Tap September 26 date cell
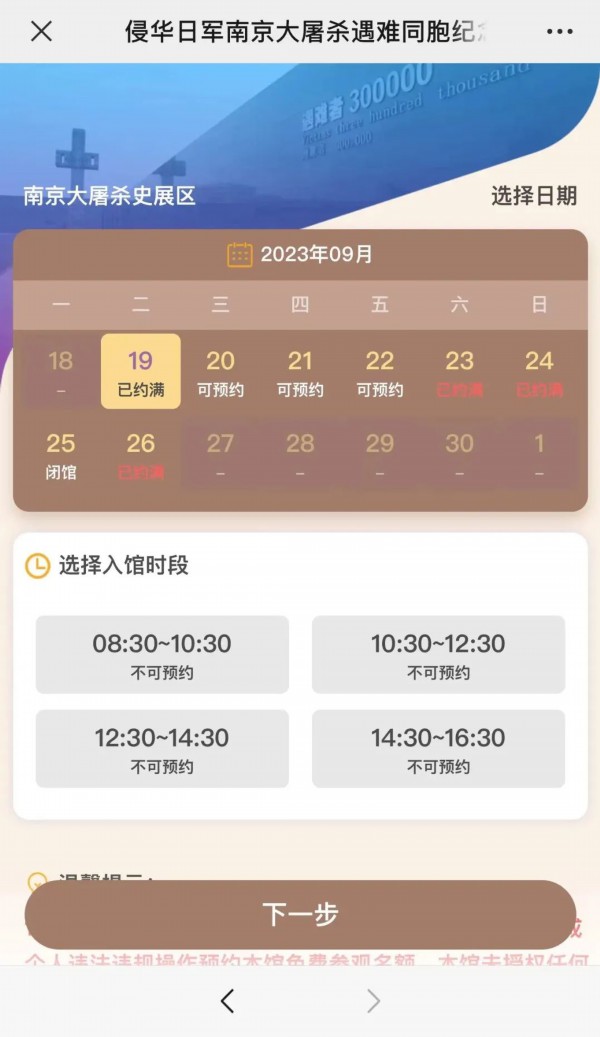600x1037 pixels. 141,454
